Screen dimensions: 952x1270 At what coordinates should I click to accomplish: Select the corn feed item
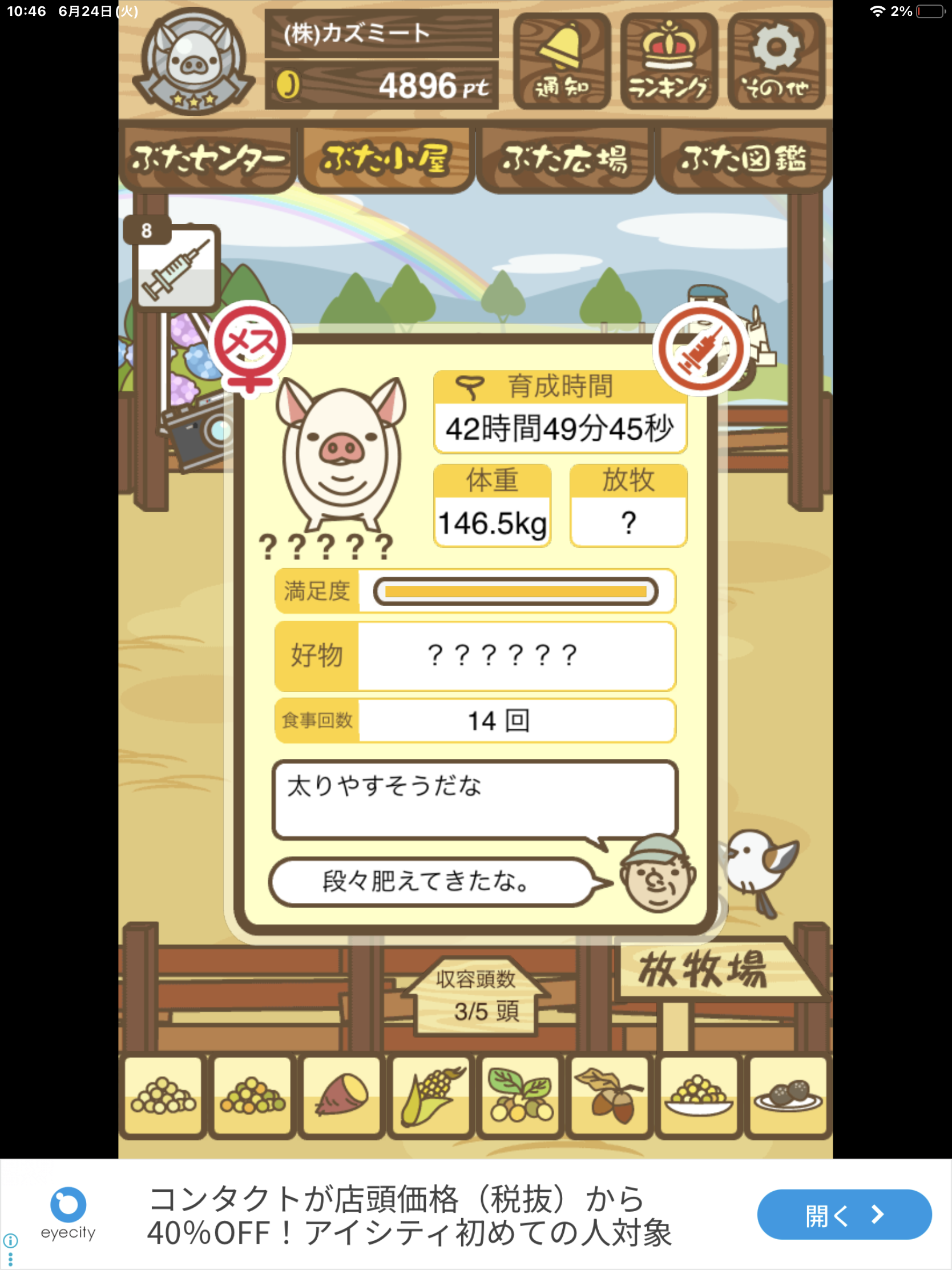pos(431,1096)
